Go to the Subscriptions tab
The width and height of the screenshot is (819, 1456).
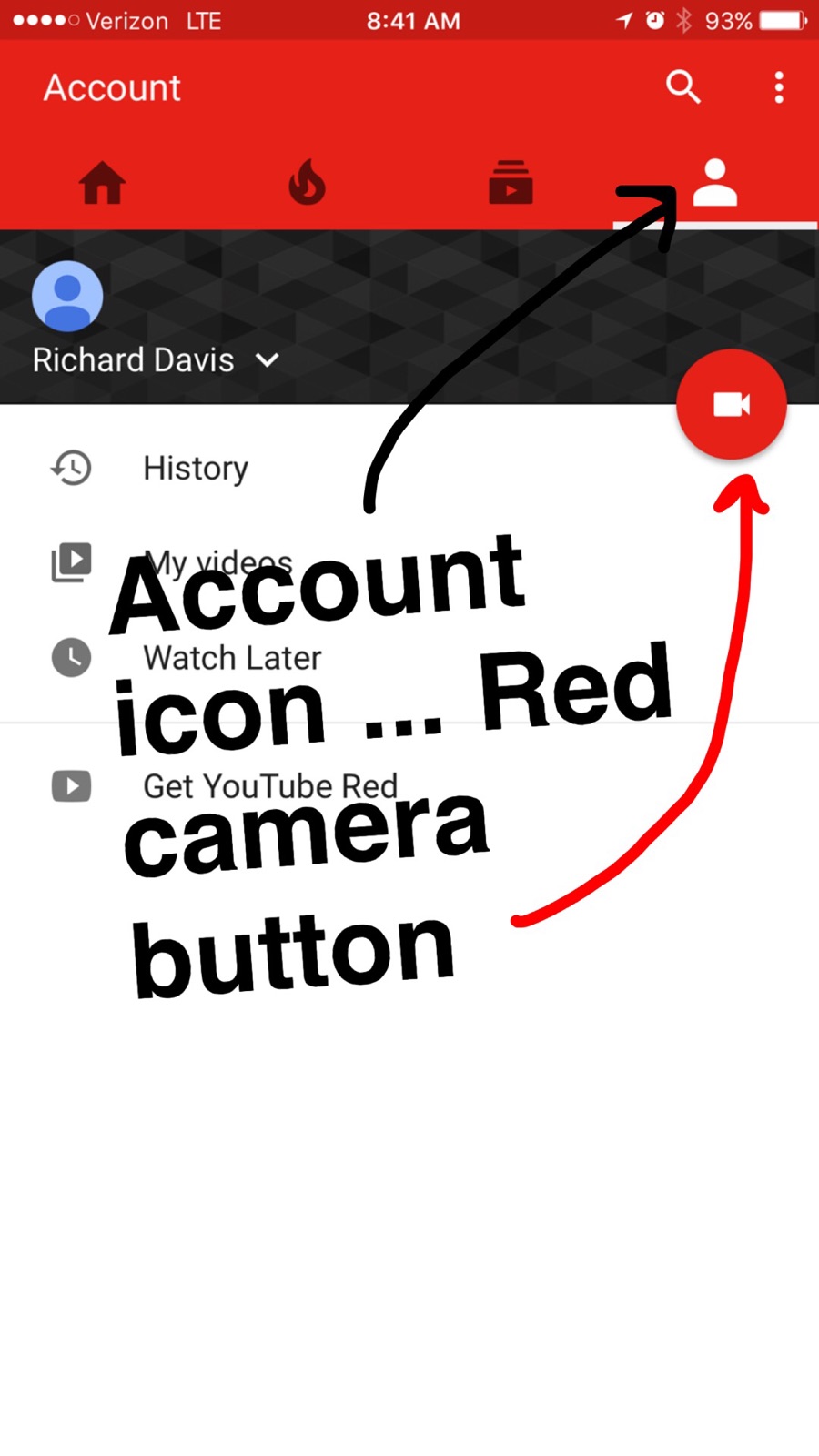(x=511, y=183)
